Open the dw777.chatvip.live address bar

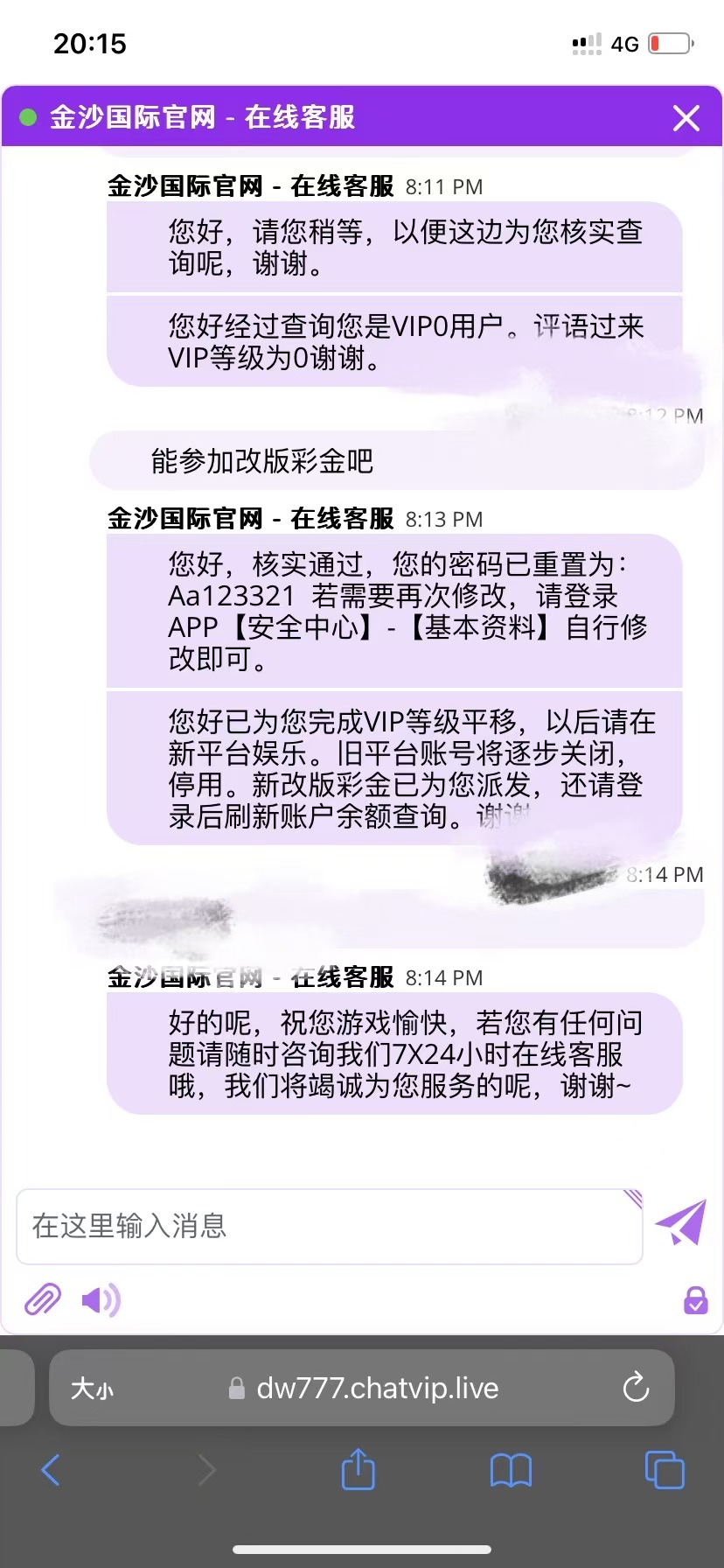pyautogui.click(x=376, y=1388)
